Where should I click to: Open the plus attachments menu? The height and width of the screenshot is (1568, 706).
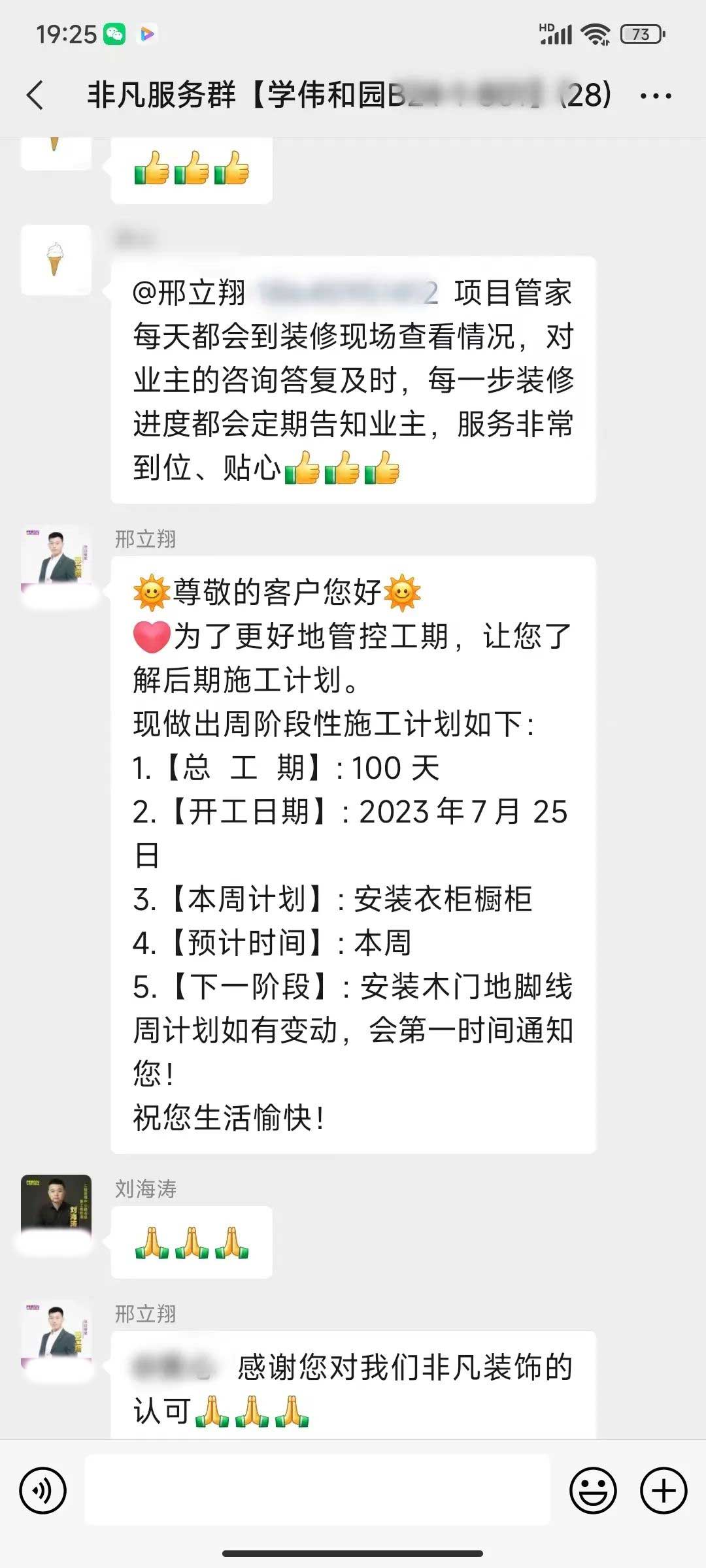pyautogui.click(x=664, y=1490)
